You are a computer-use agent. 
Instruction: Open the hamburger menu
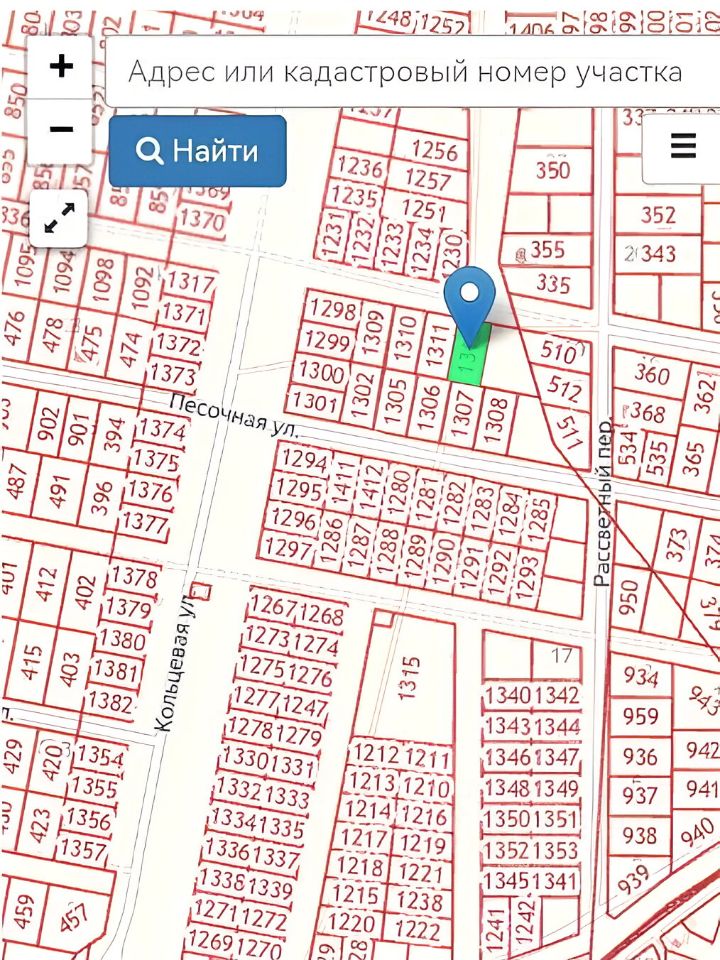point(683,147)
